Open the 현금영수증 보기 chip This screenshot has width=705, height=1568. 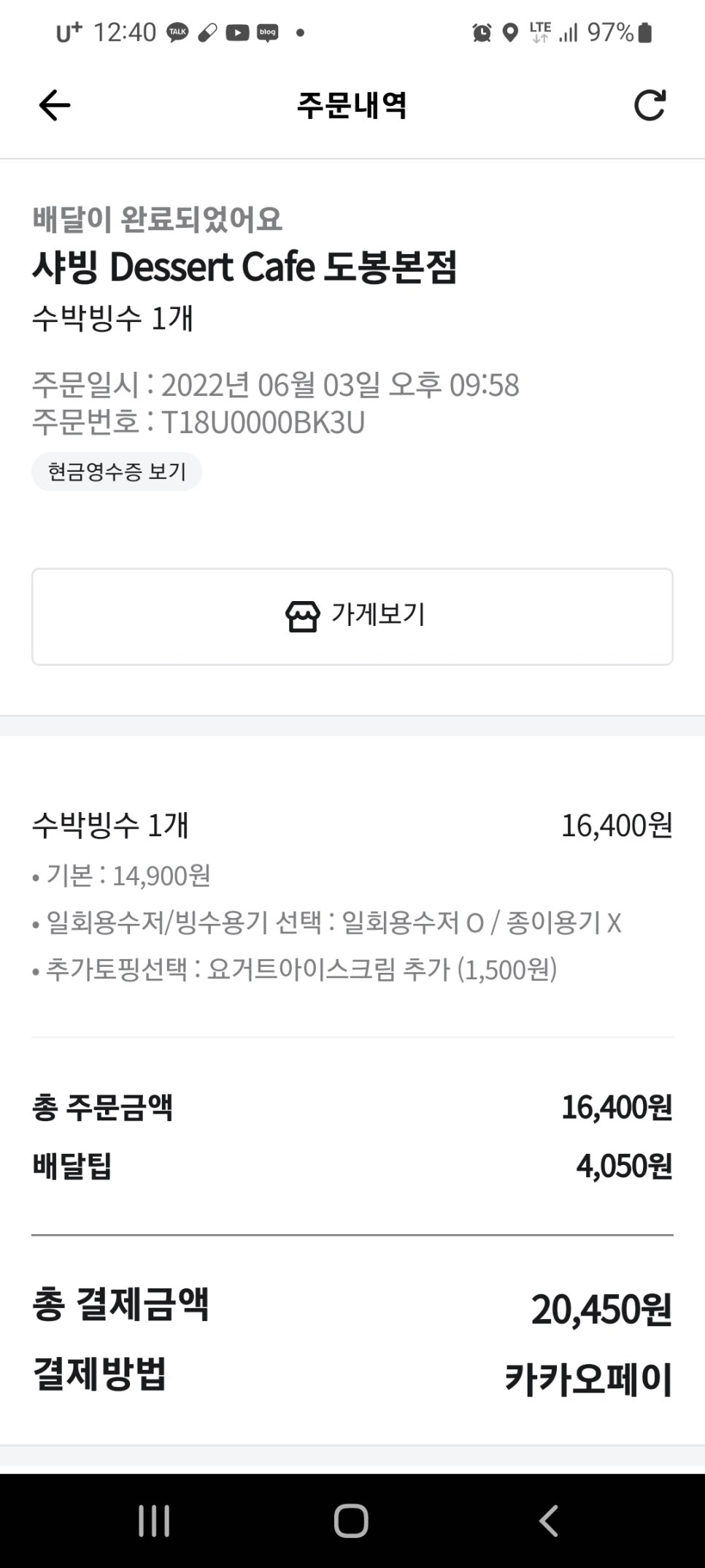point(117,472)
